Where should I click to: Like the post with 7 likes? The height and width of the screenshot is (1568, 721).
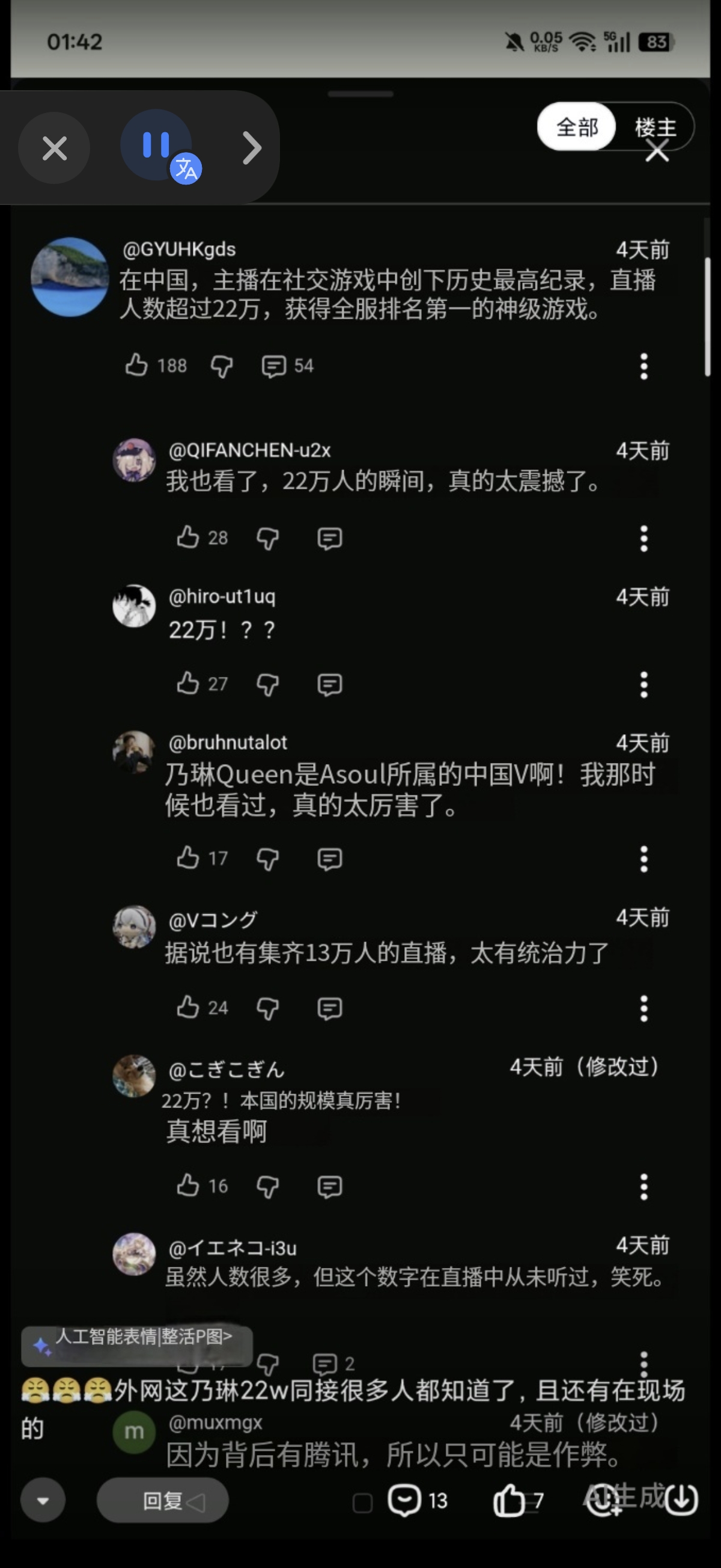[x=519, y=1501]
